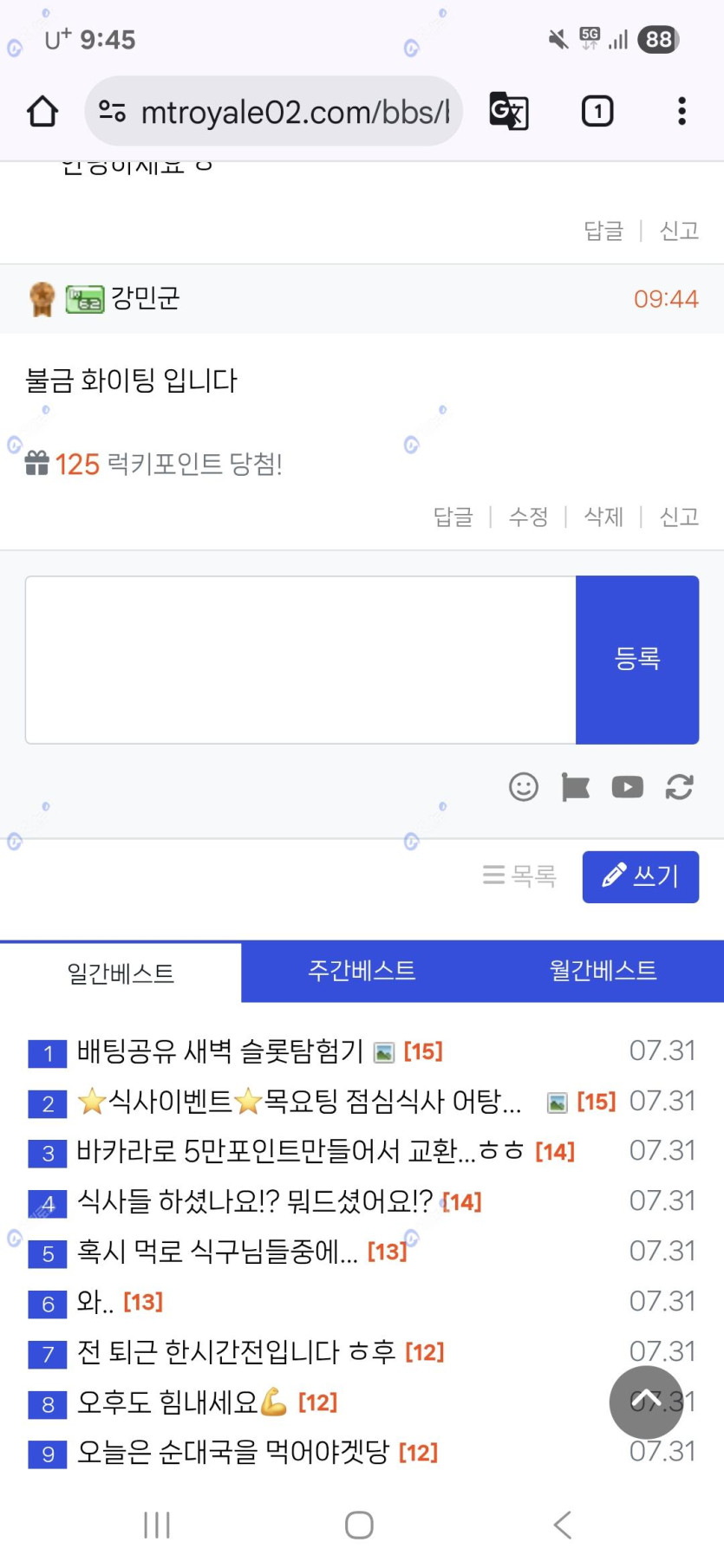The height and width of the screenshot is (1568, 724).
Task: Tap the mtroyale02.com address bar
Action: tap(274, 111)
